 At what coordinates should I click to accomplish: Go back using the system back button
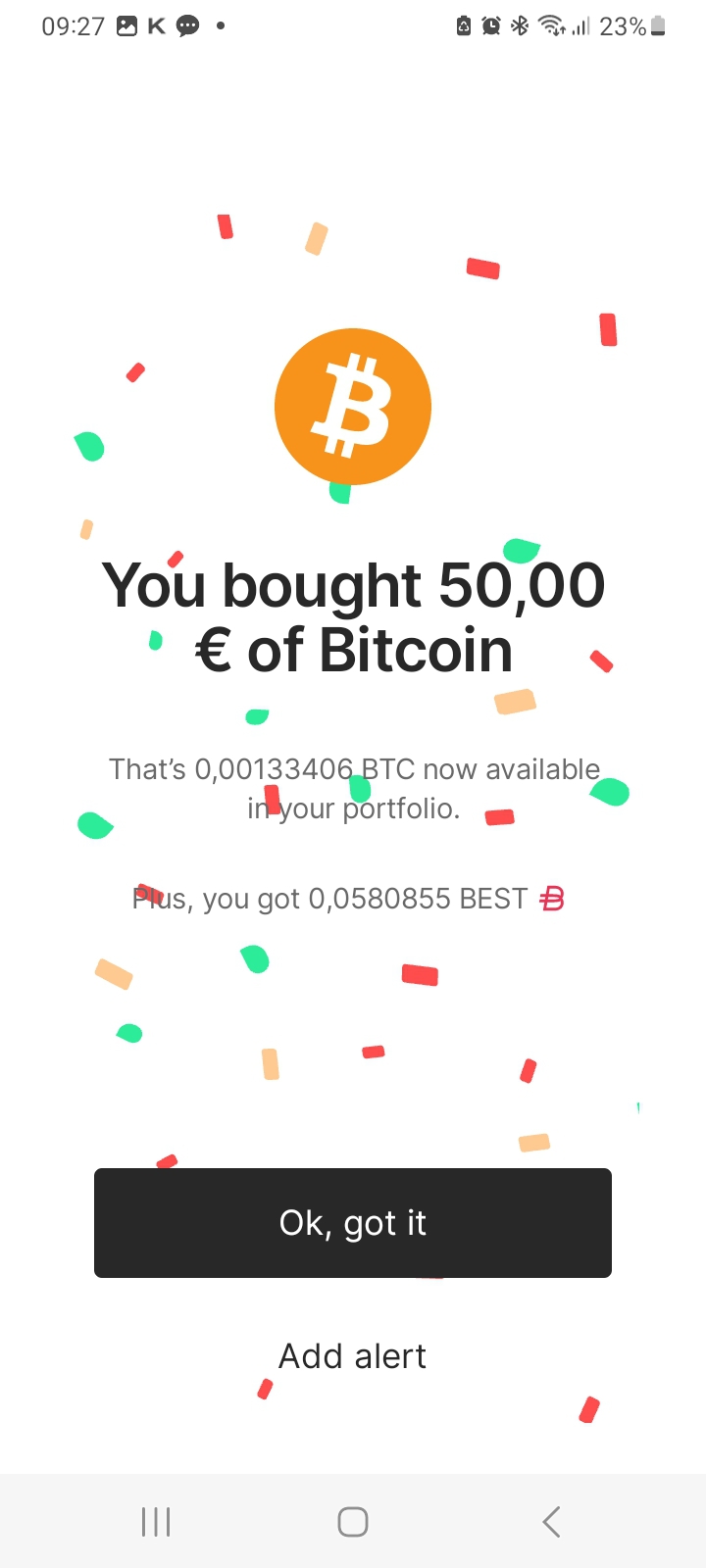point(551,1522)
